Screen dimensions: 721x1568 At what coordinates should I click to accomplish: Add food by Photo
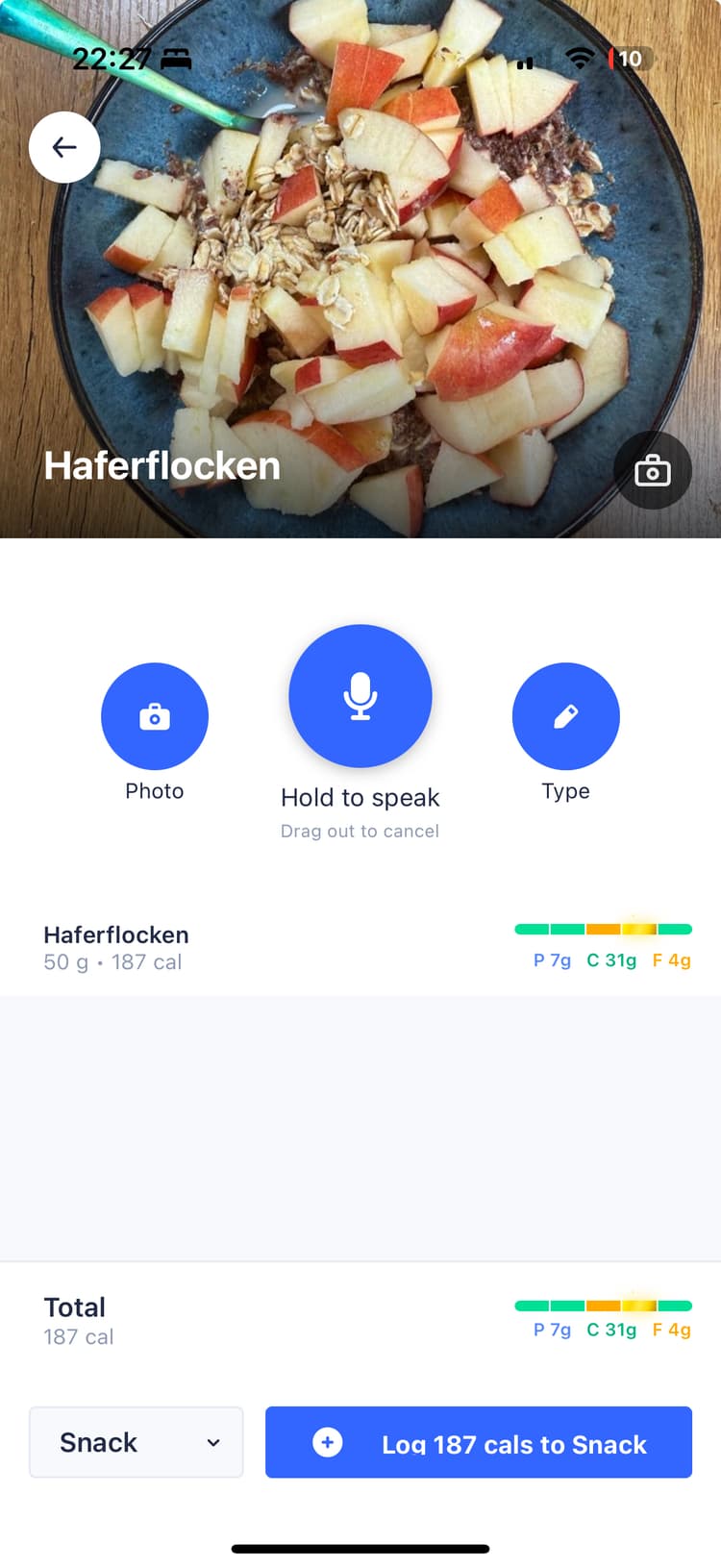tap(155, 716)
